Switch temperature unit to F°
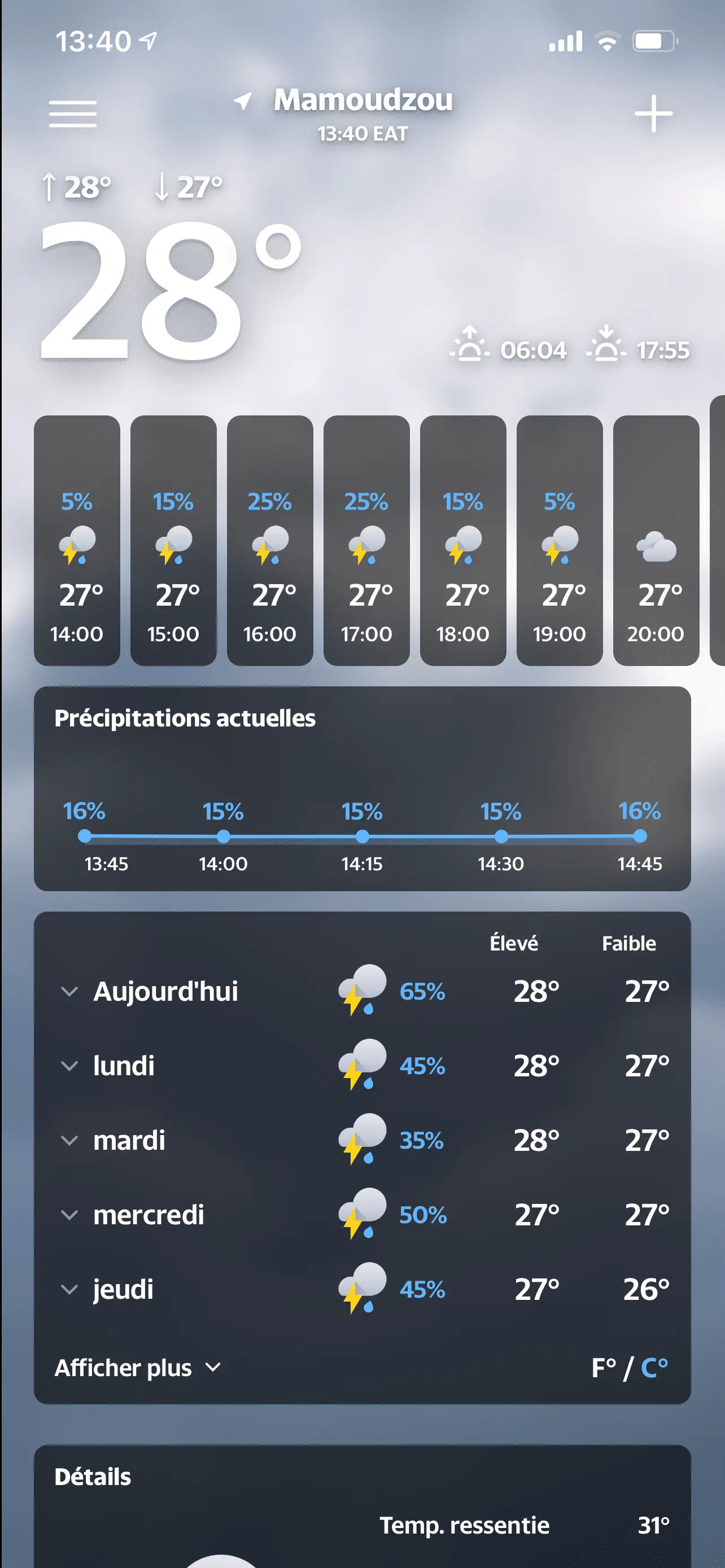The height and width of the screenshot is (1568, 725). 603,1368
